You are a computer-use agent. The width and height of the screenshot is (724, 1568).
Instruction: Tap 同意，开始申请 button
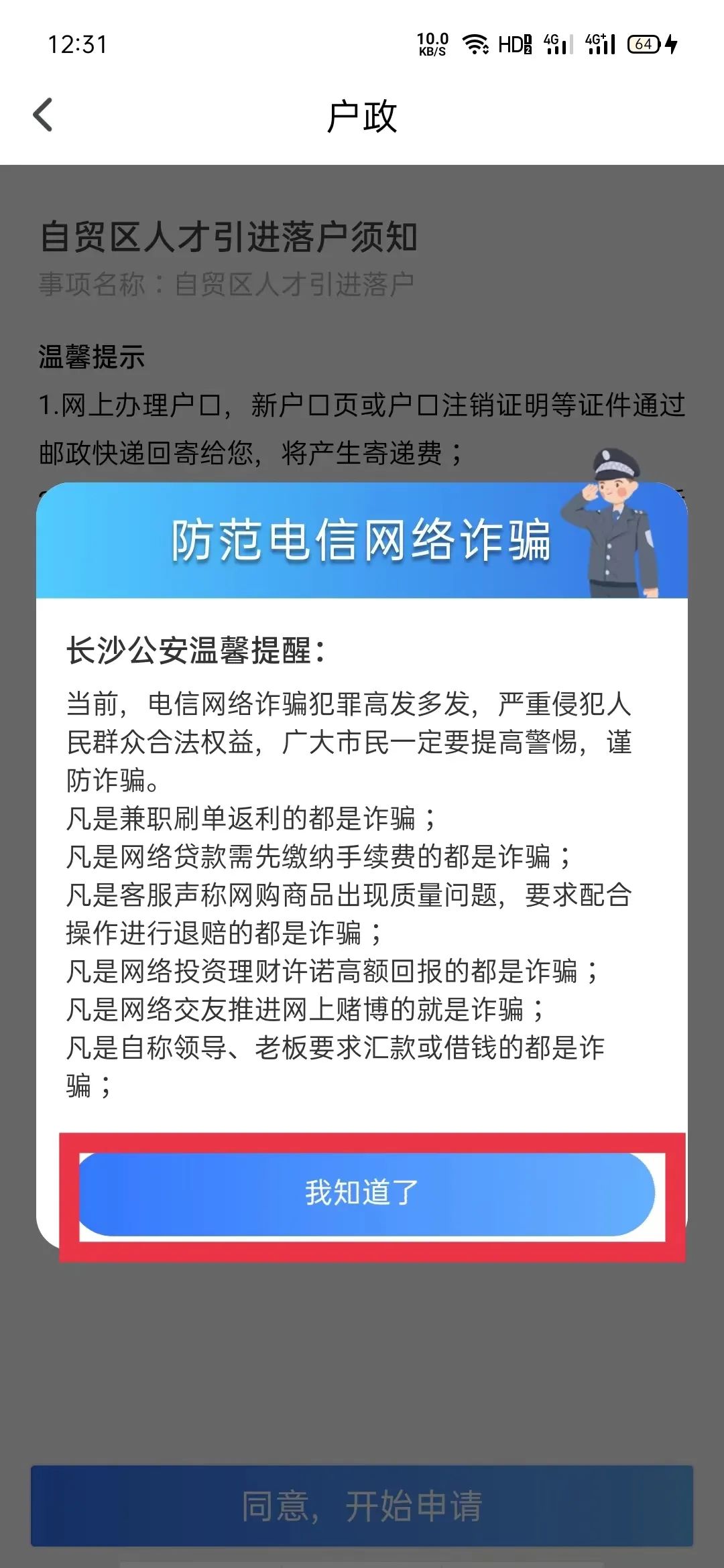click(x=362, y=1506)
